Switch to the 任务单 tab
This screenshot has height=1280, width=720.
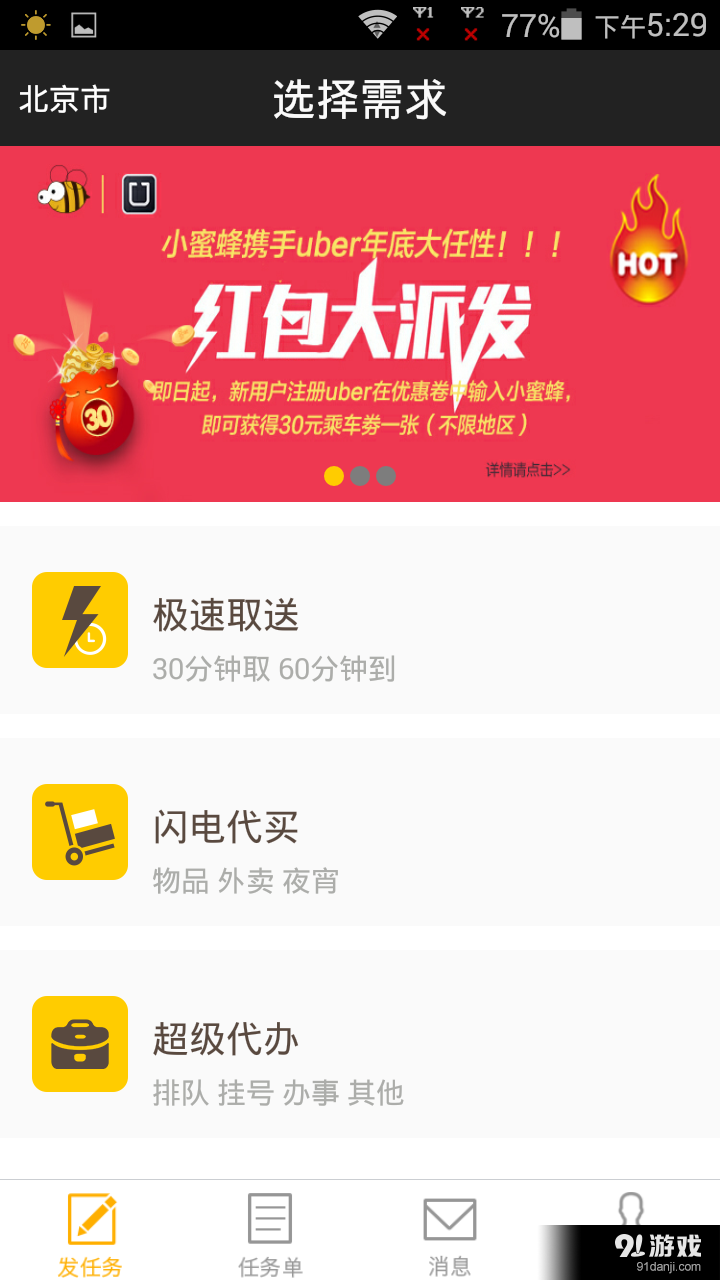click(270, 1234)
